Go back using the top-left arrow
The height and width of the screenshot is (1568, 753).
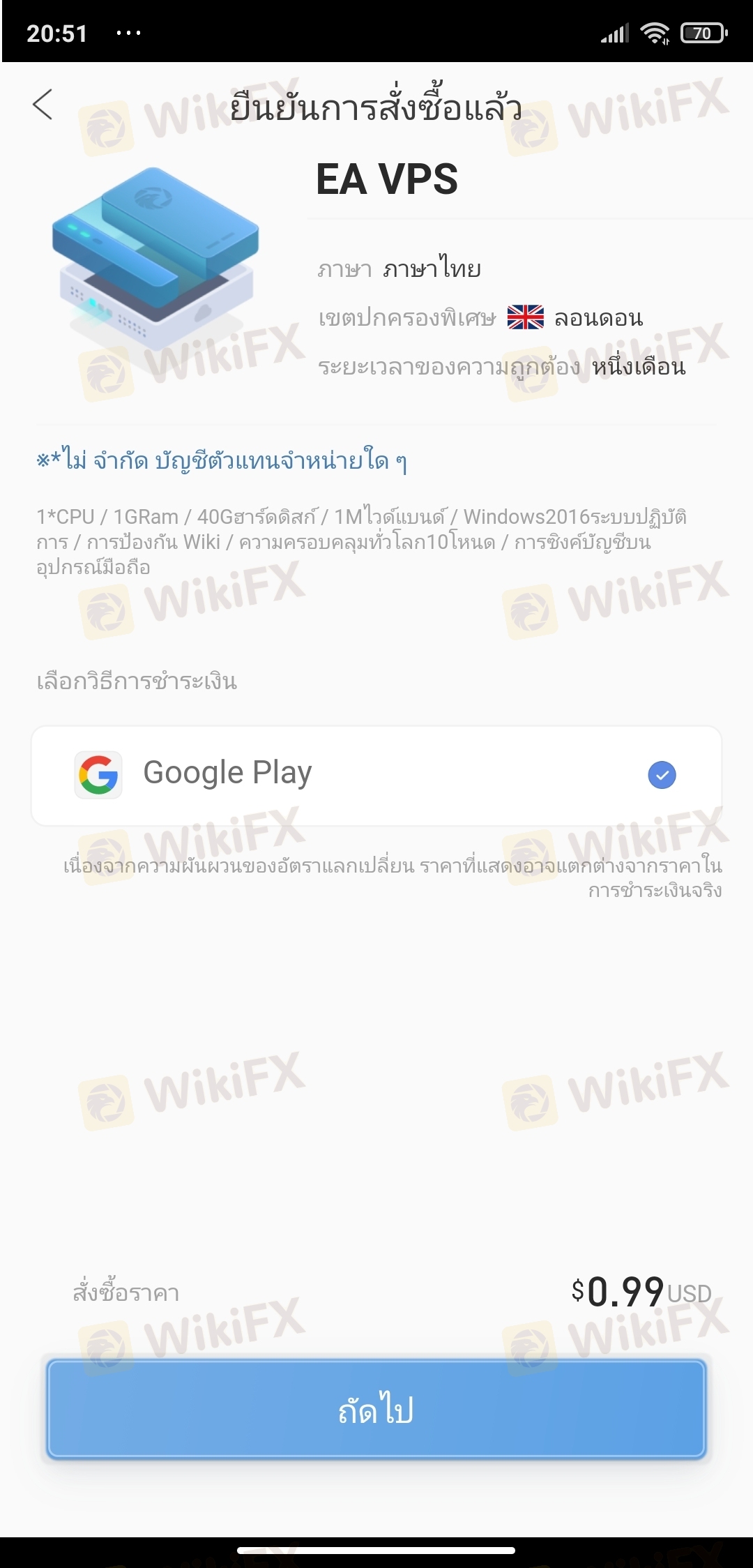point(43,105)
